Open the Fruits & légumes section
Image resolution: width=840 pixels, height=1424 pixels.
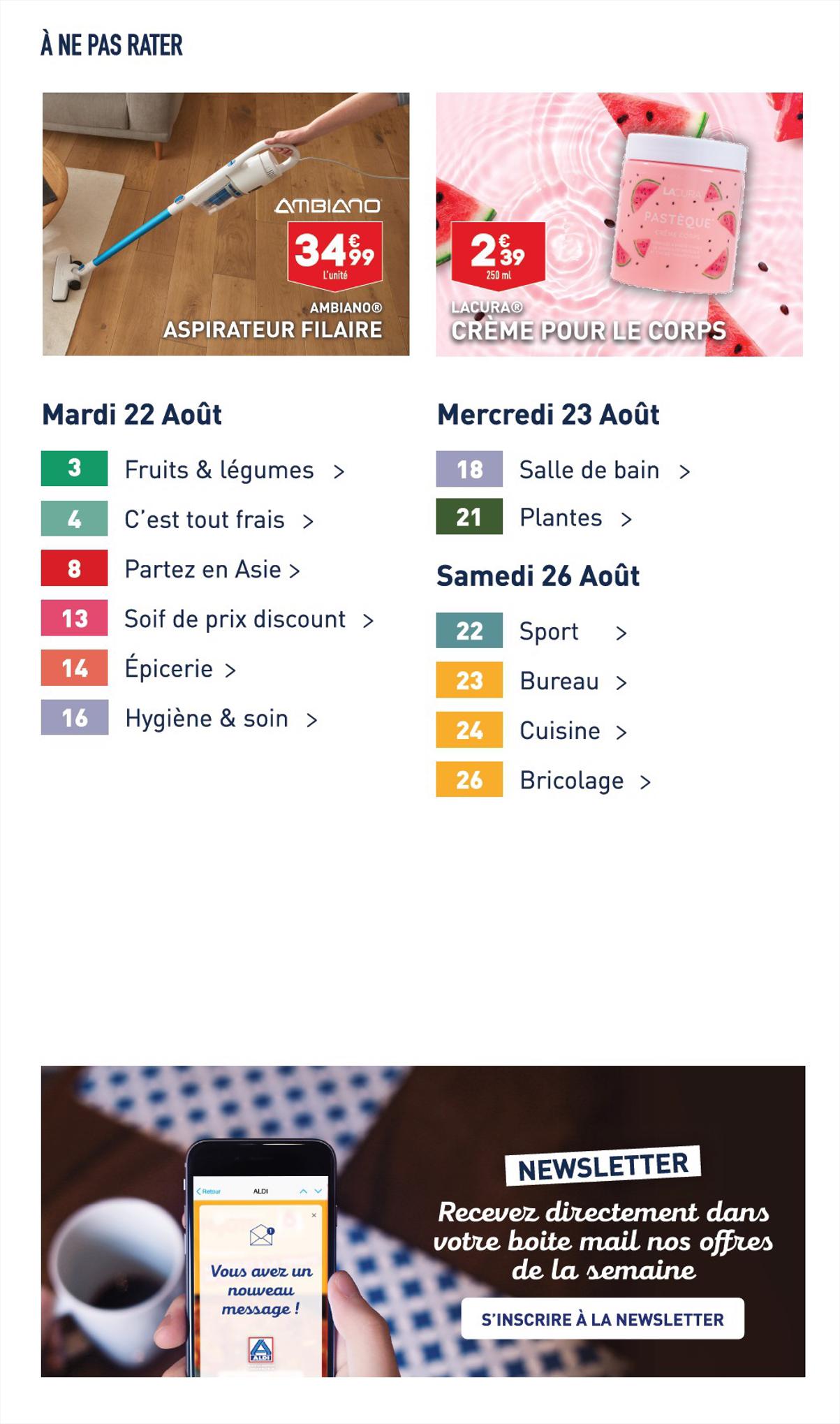click(x=219, y=470)
